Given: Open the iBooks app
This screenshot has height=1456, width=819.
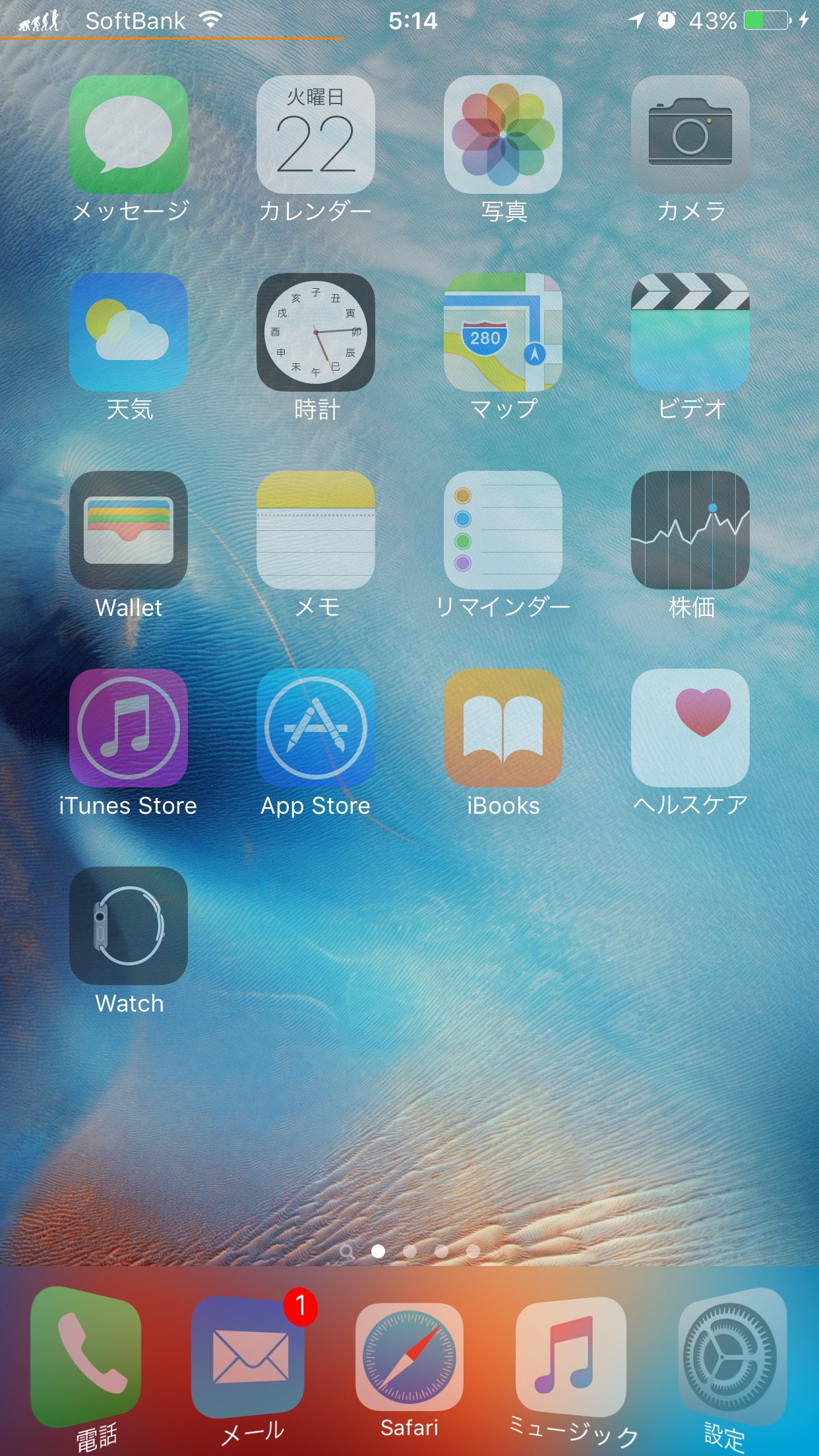Looking at the screenshot, I should 503,728.
